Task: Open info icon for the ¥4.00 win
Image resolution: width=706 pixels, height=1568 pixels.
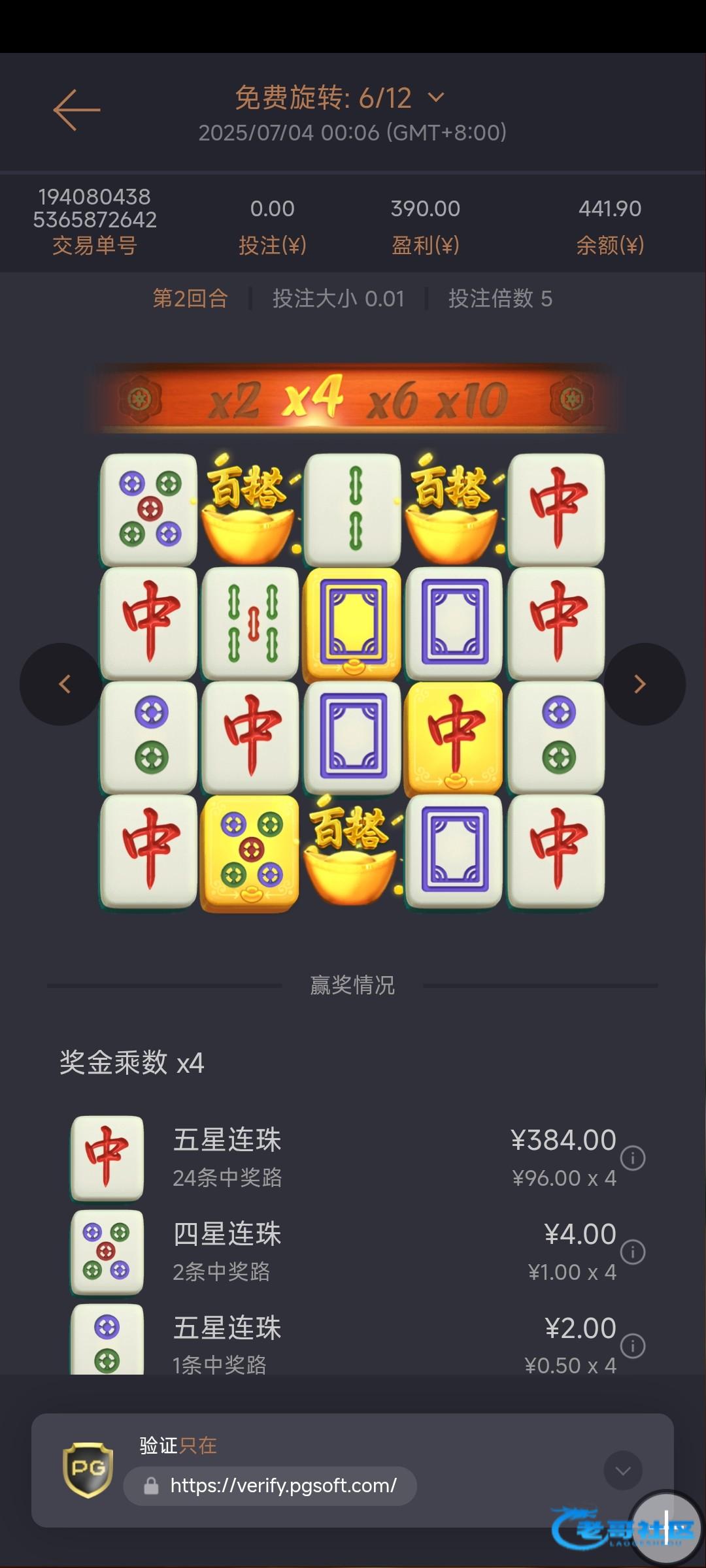Action: (x=633, y=1252)
